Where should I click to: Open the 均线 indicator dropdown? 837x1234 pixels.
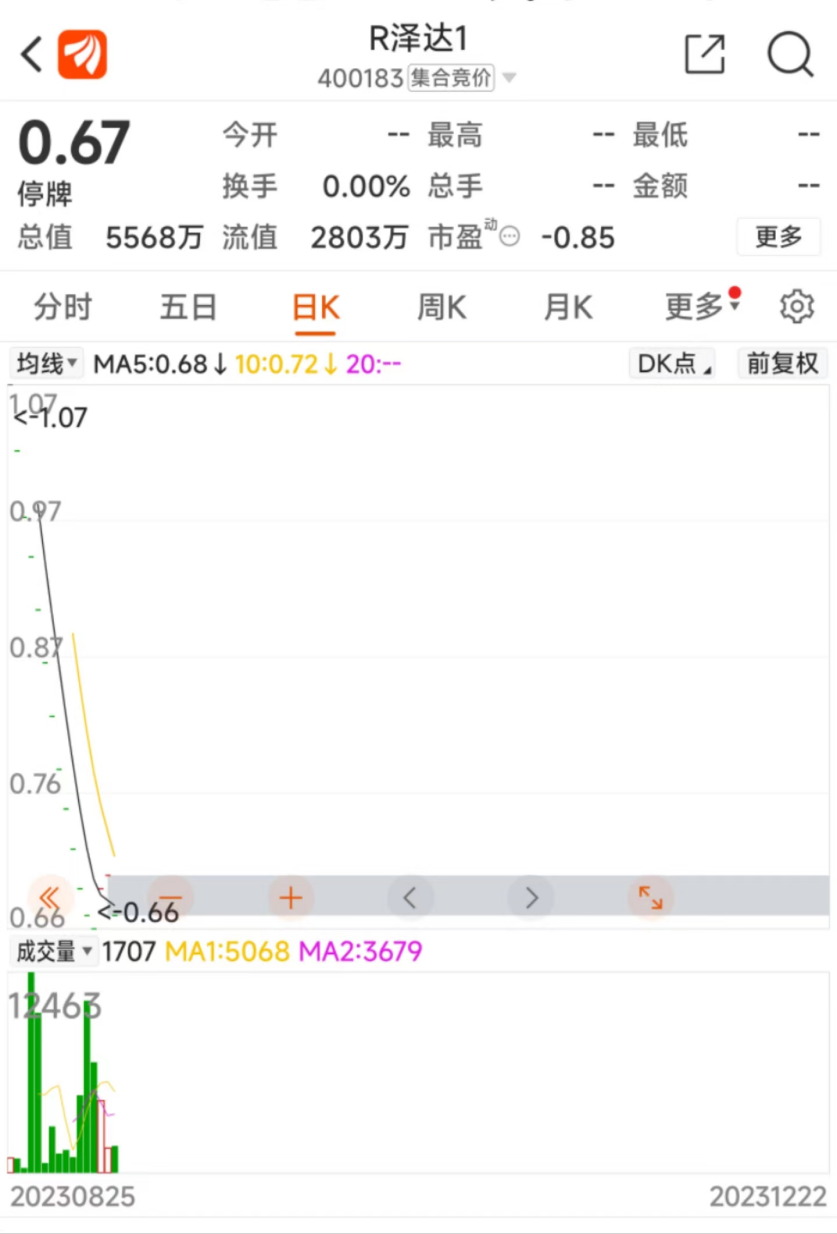pyautogui.click(x=47, y=364)
